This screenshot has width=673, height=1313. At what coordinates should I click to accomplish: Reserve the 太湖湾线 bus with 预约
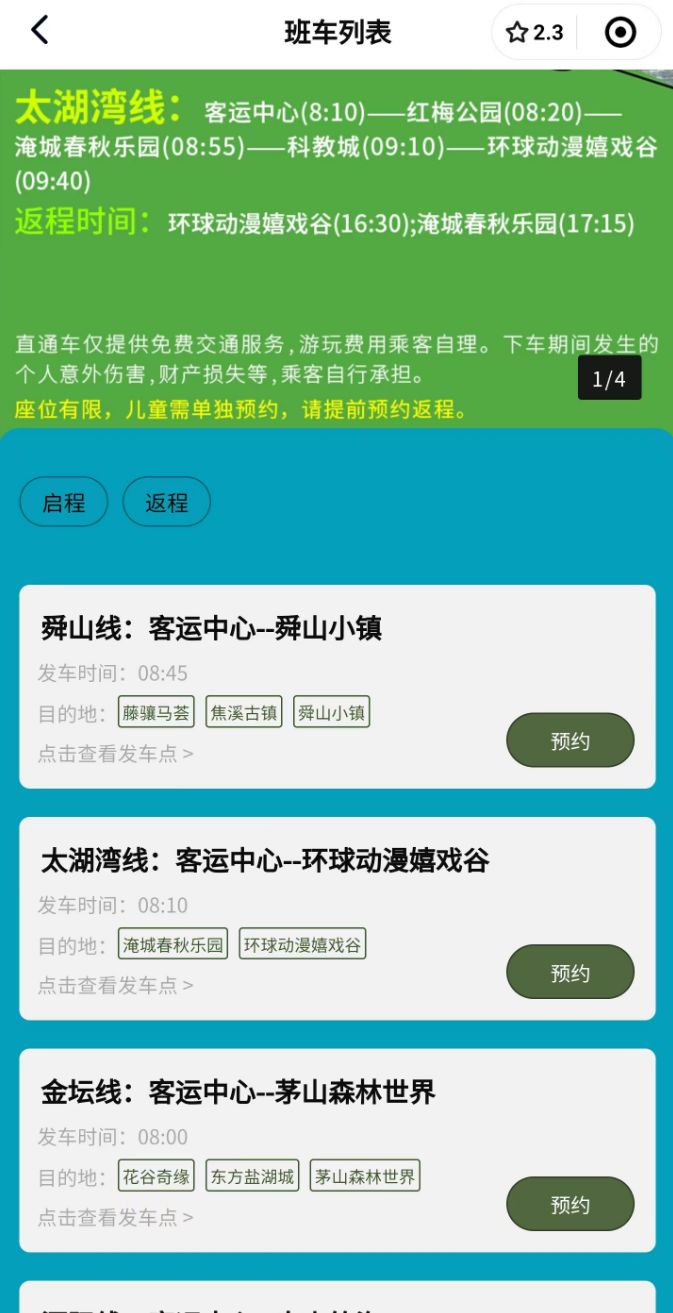pyautogui.click(x=570, y=973)
